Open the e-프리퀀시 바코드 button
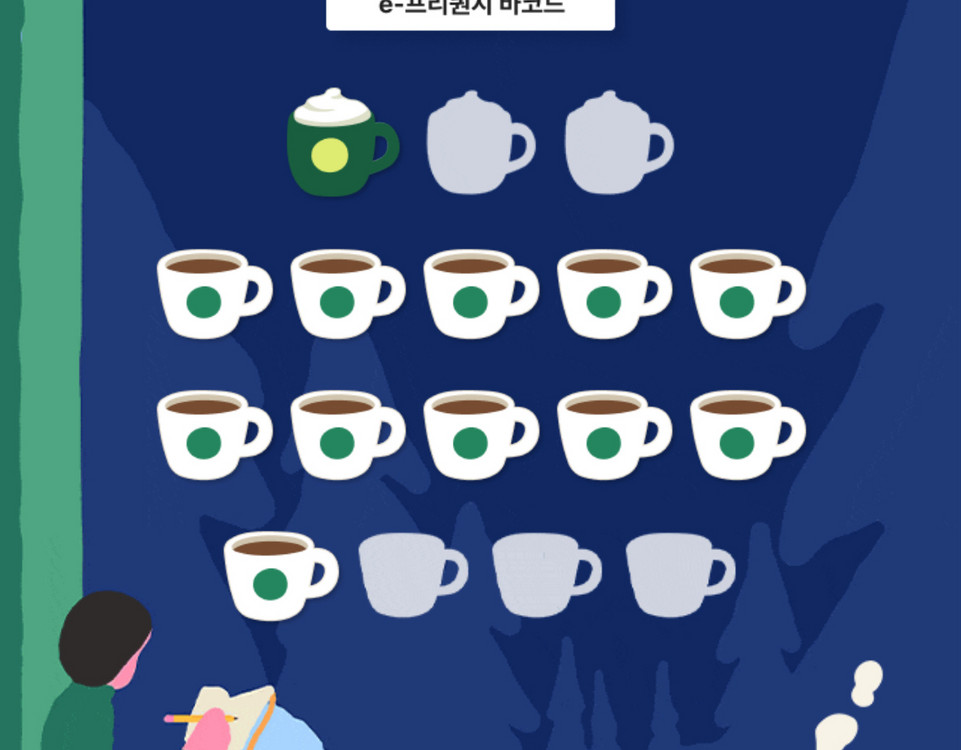The width and height of the screenshot is (961, 750). 470,12
